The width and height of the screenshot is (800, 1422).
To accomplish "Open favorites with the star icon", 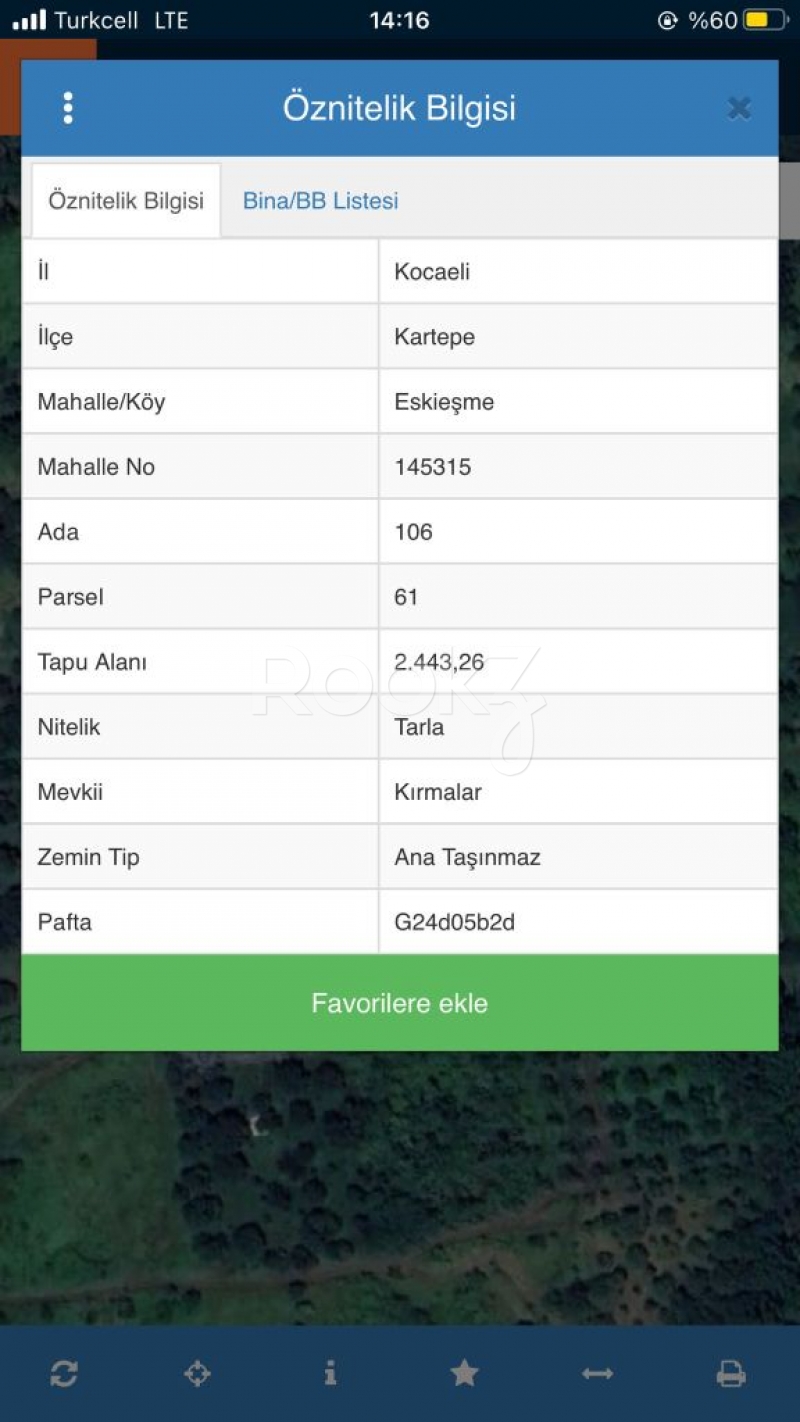I will point(464,1374).
